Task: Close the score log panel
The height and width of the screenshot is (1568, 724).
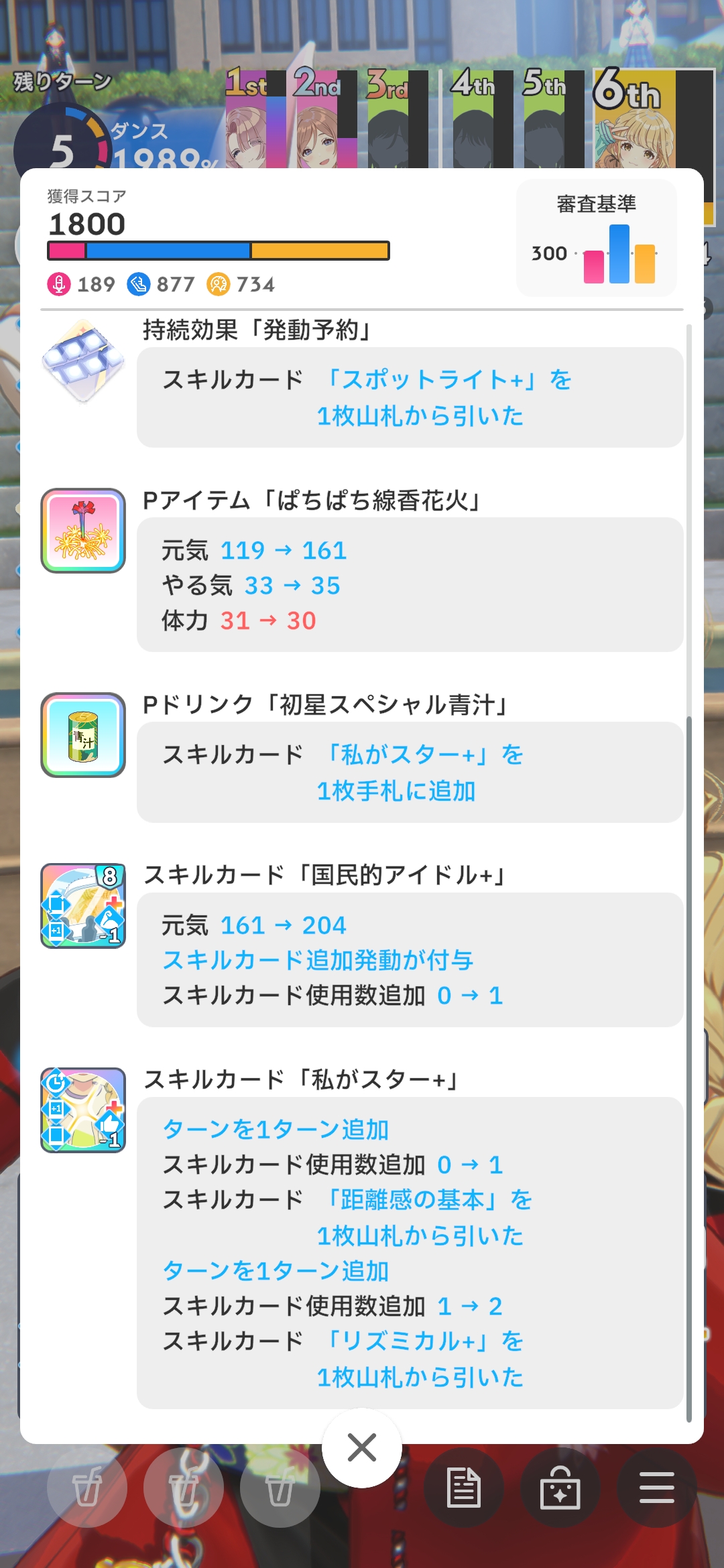Action: click(x=362, y=1448)
